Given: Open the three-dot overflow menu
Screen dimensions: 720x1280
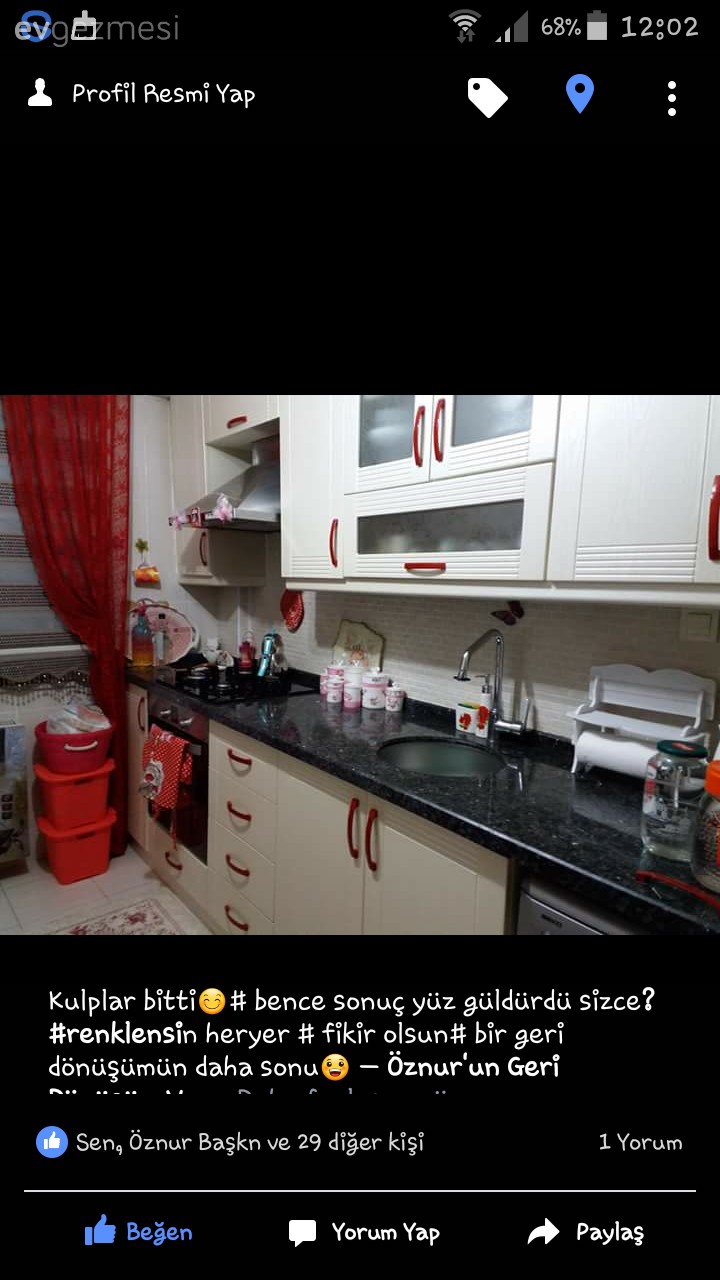Looking at the screenshot, I should pyautogui.click(x=671, y=98).
